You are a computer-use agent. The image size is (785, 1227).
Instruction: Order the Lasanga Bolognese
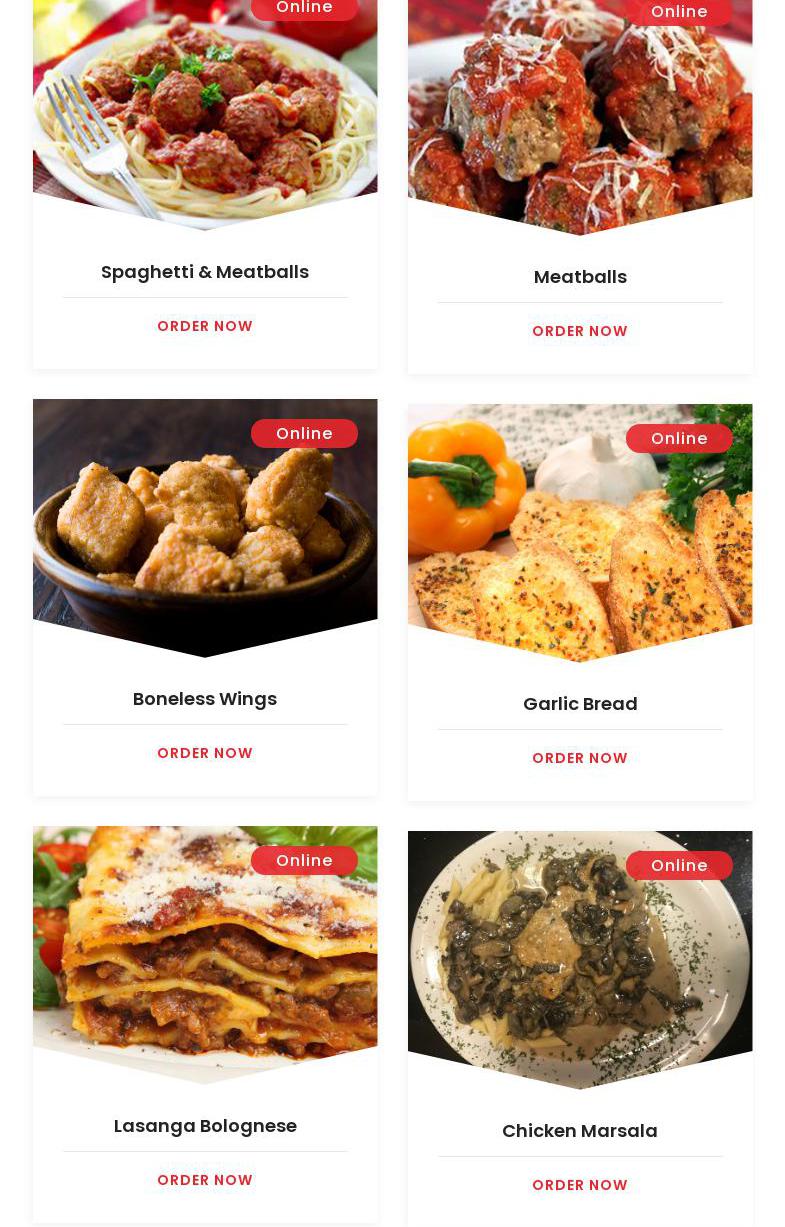(x=205, y=1180)
